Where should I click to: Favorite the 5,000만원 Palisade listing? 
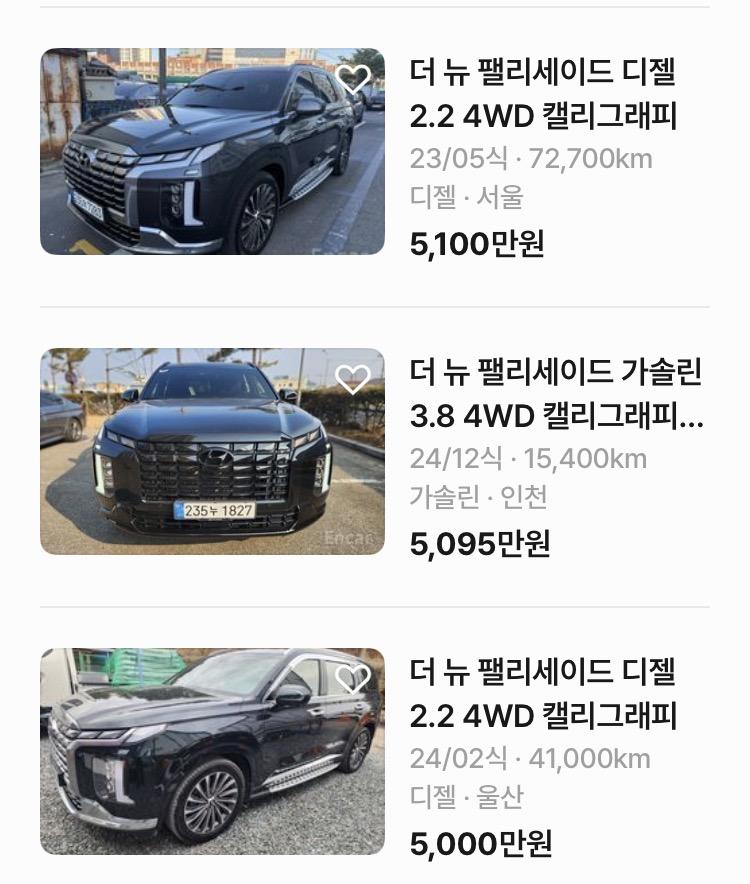pos(352,679)
